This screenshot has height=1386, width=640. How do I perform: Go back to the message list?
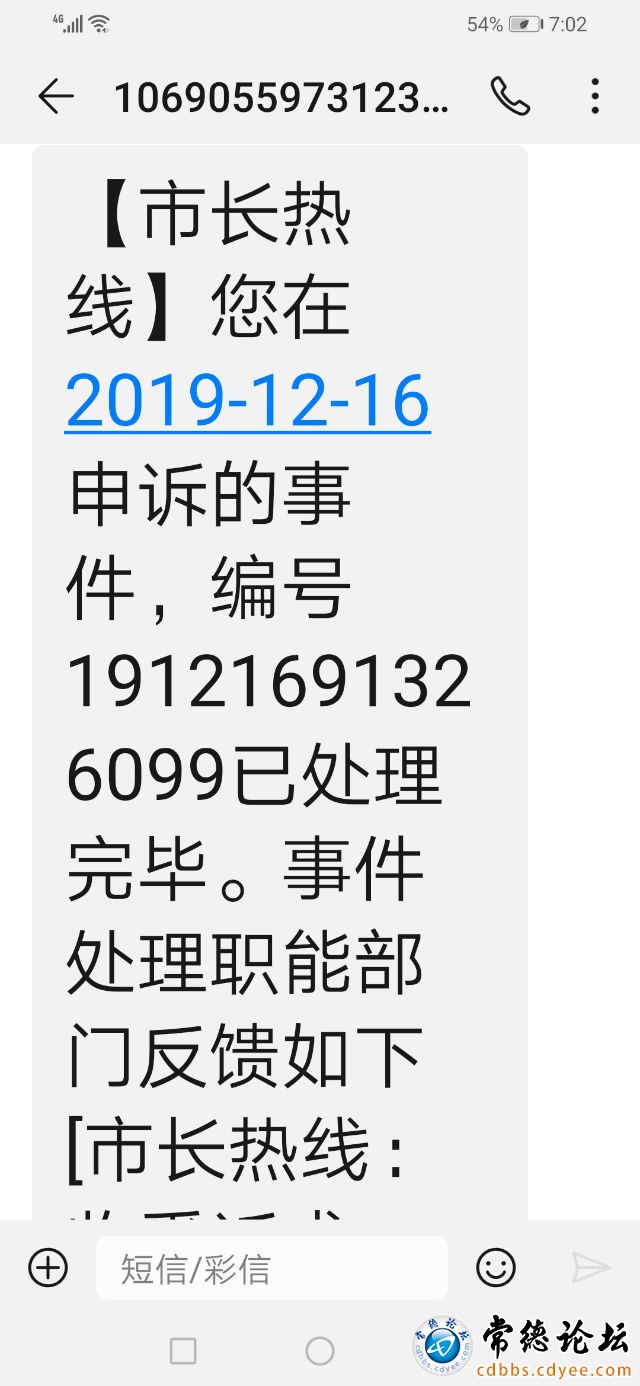click(56, 96)
